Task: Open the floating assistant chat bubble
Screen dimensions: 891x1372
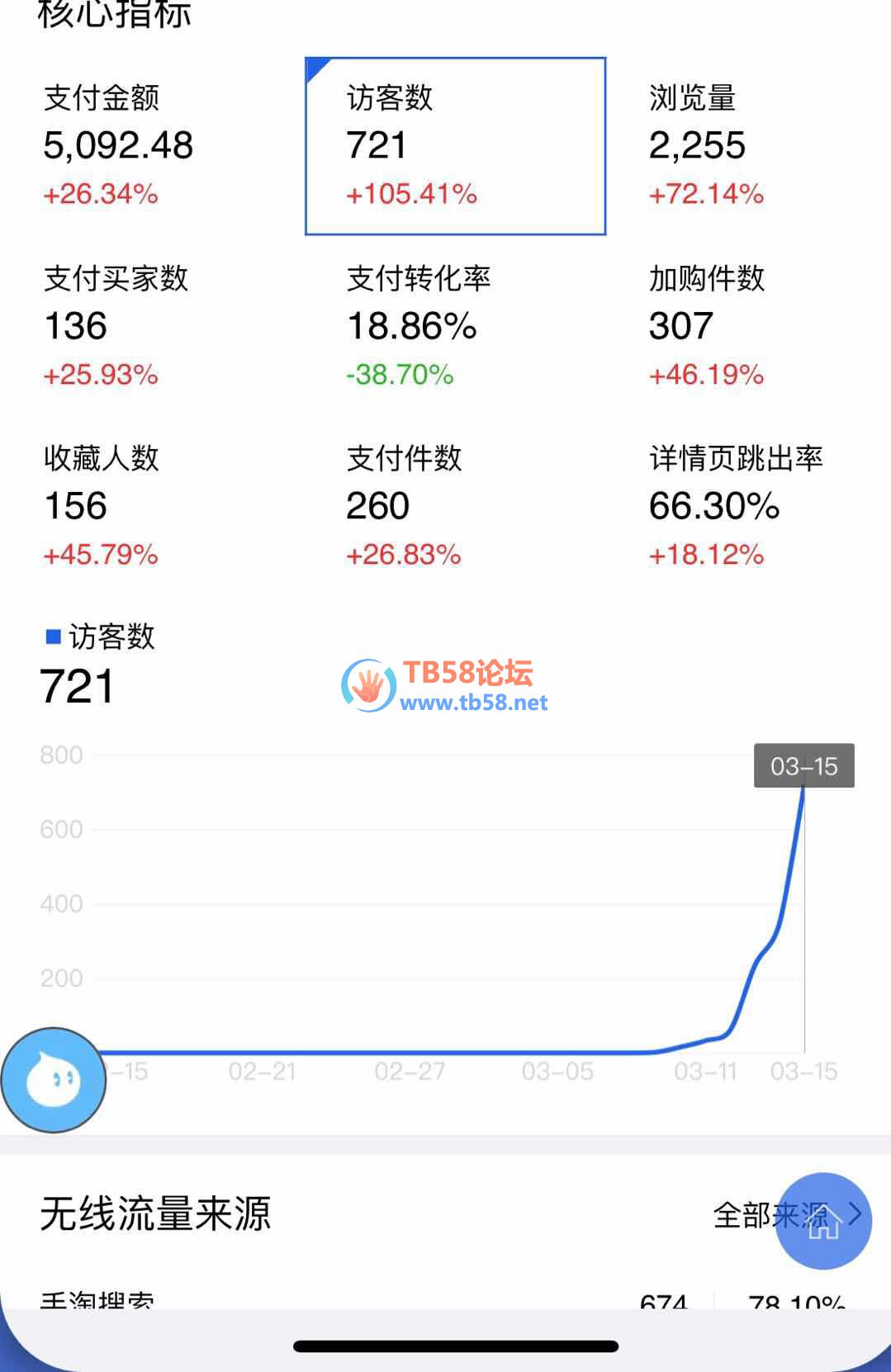Action: pos(54,1079)
